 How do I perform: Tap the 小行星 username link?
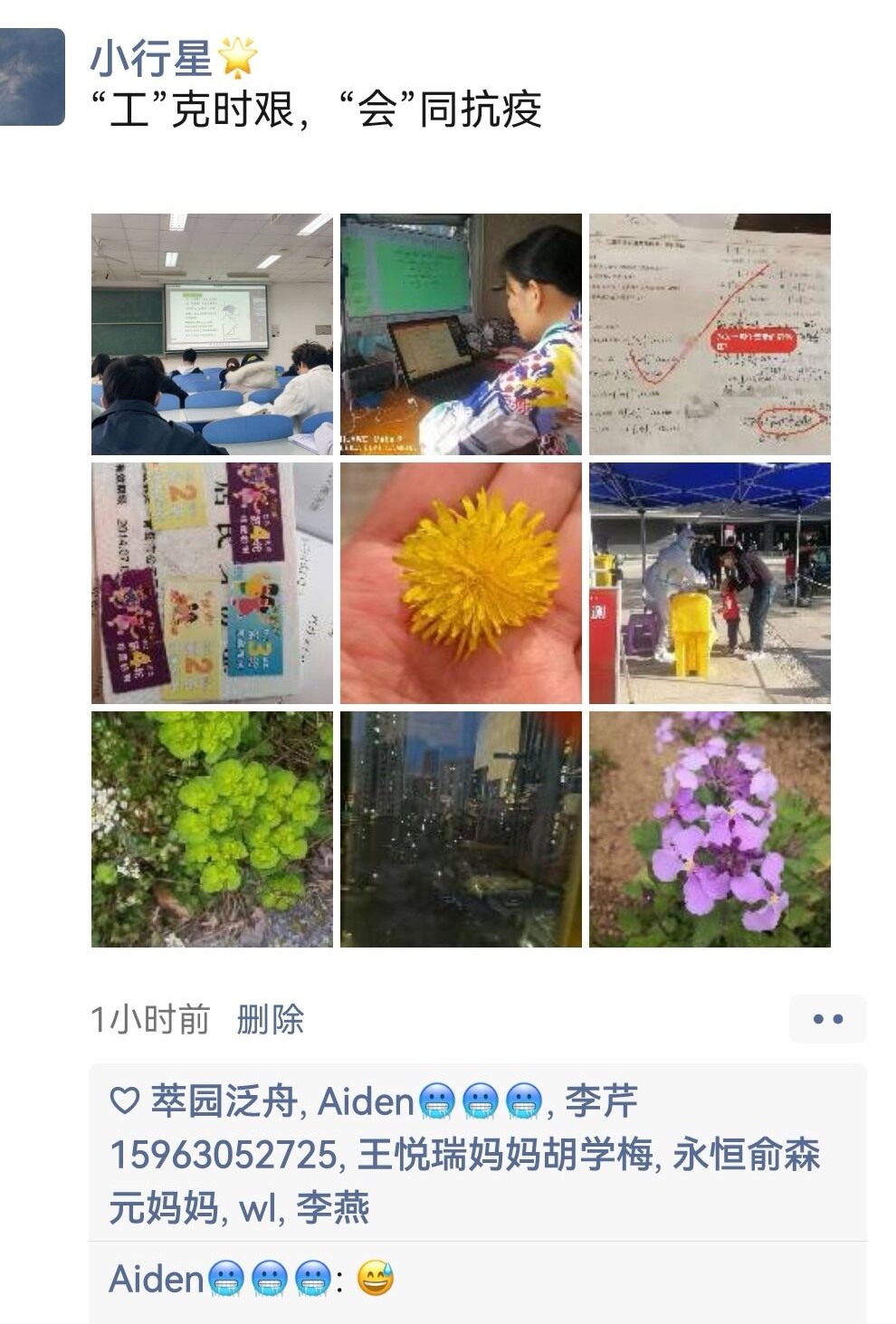(x=151, y=59)
